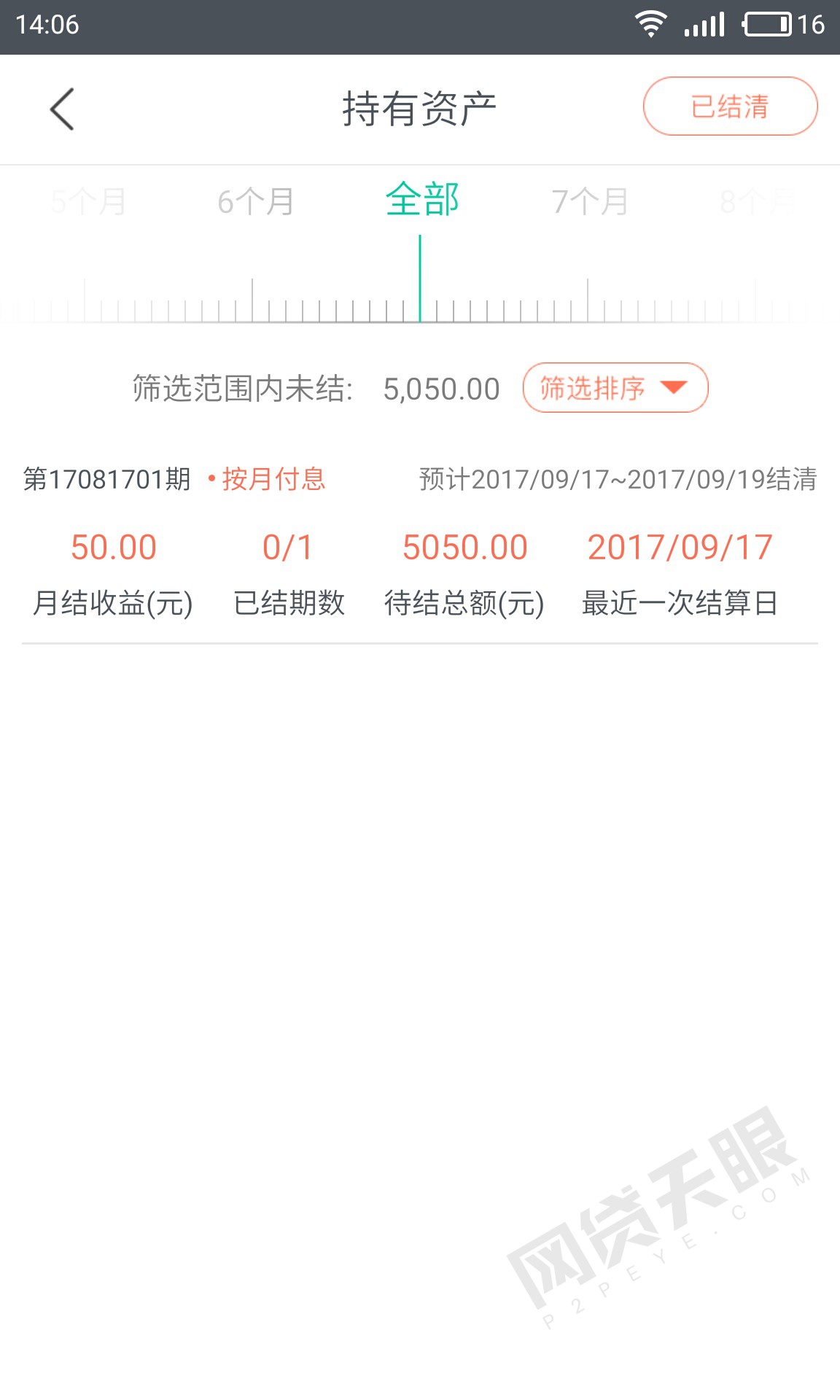This screenshot has width=840, height=1400.
Task: Open asset 第17081701期 details
Action: click(x=420, y=543)
